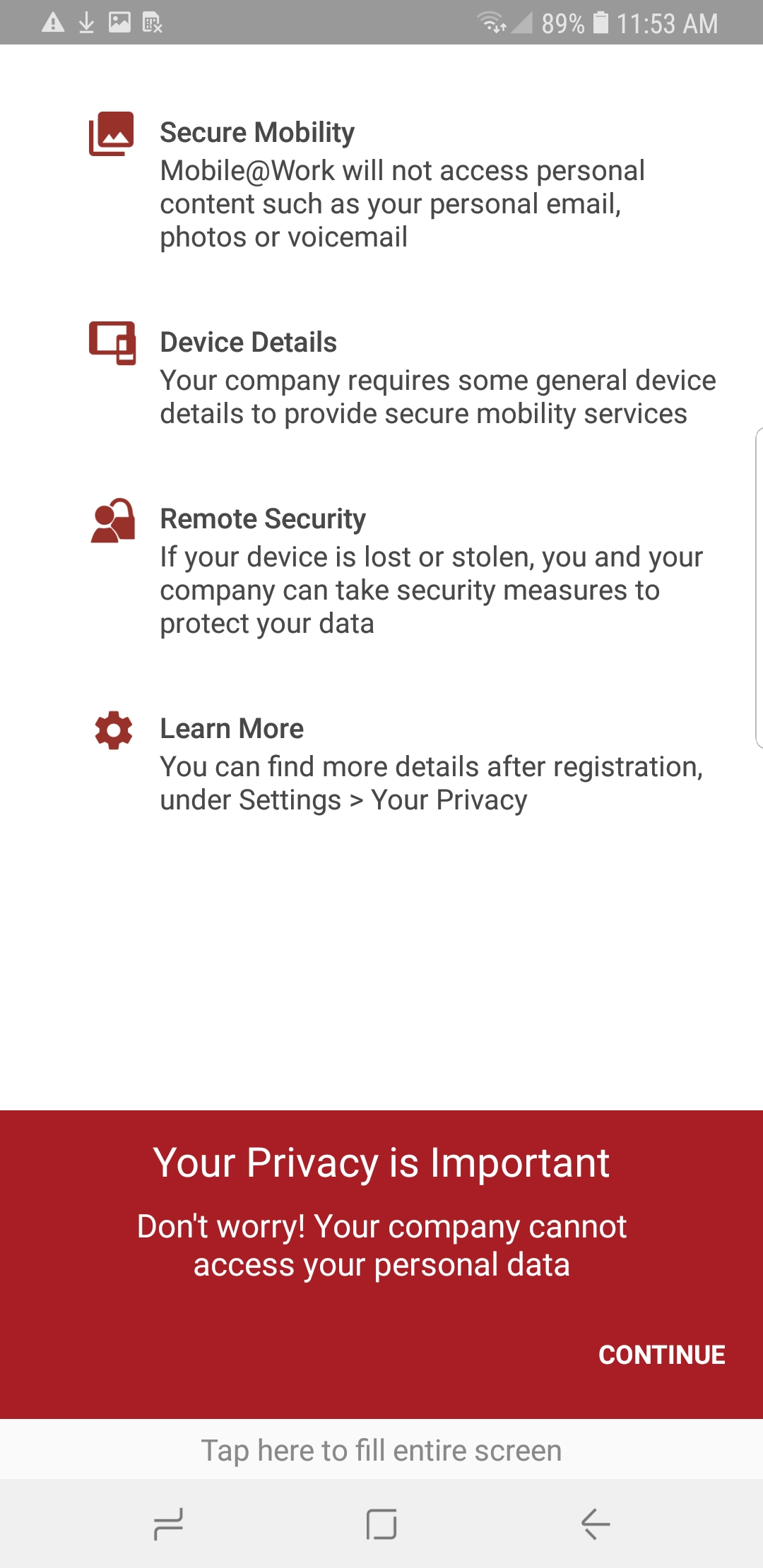Tap the no-SIM indicator icon
The width and height of the screenshot is (763, 1568).
[152, 23]
